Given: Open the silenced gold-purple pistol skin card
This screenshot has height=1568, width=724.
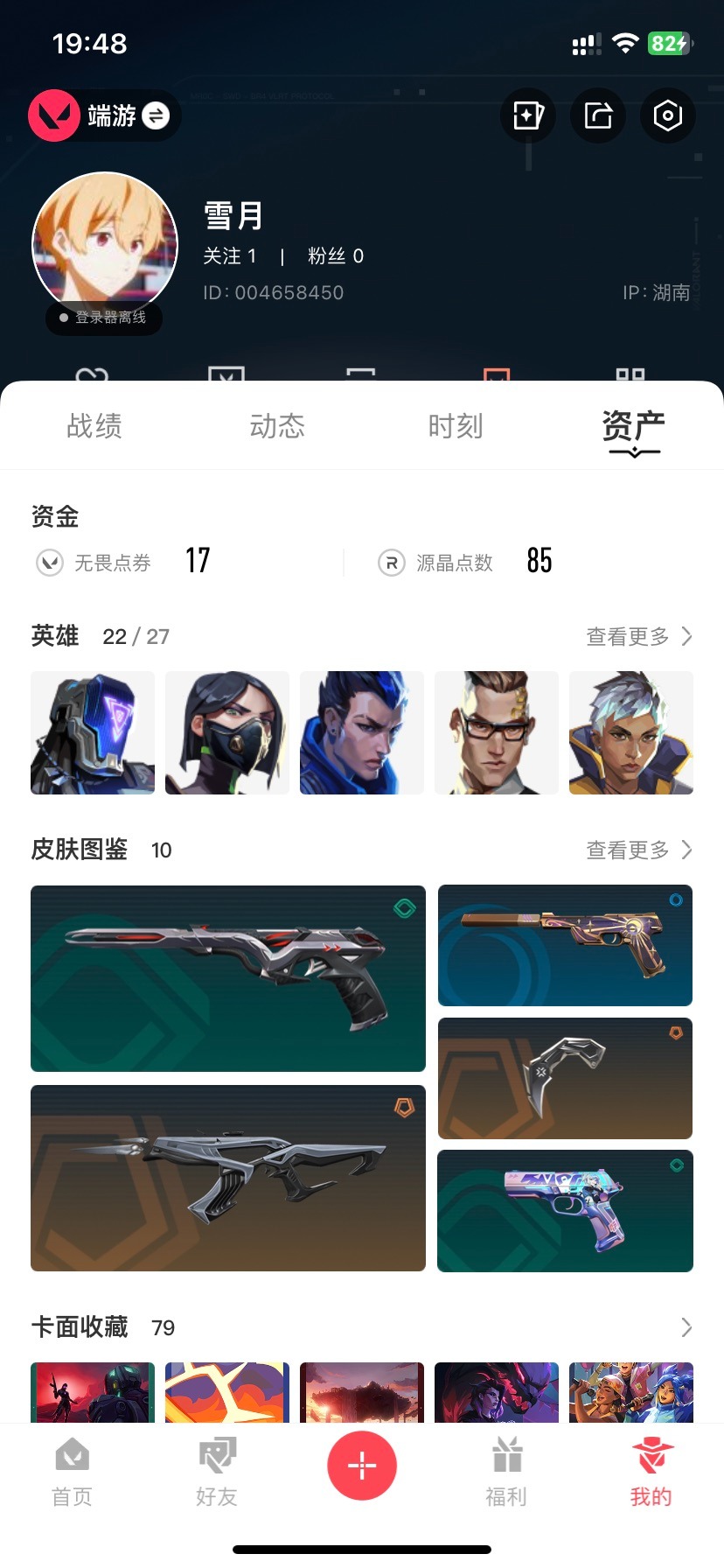Looking at the screenshot, I should [x=565, y=945].
